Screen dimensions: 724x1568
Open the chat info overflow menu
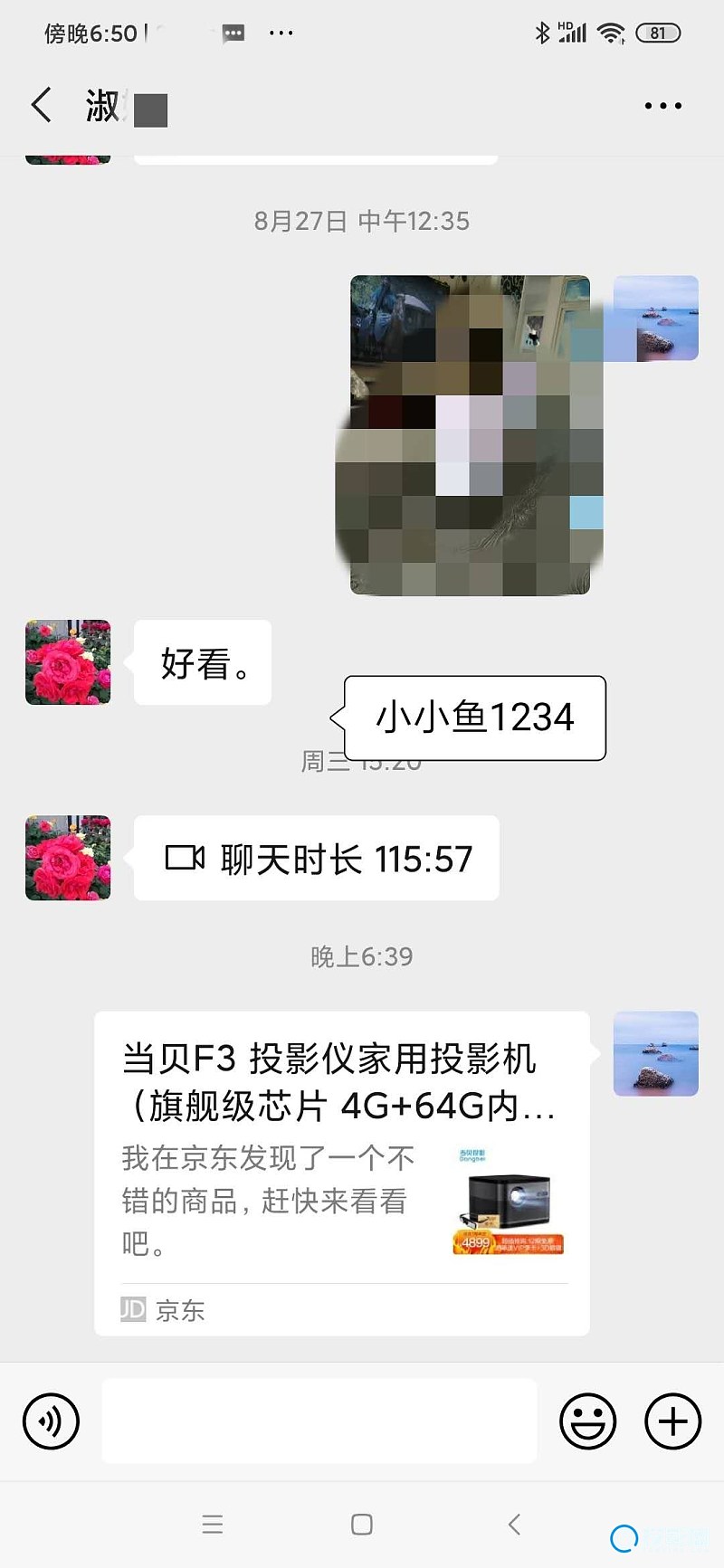point(662,106)
